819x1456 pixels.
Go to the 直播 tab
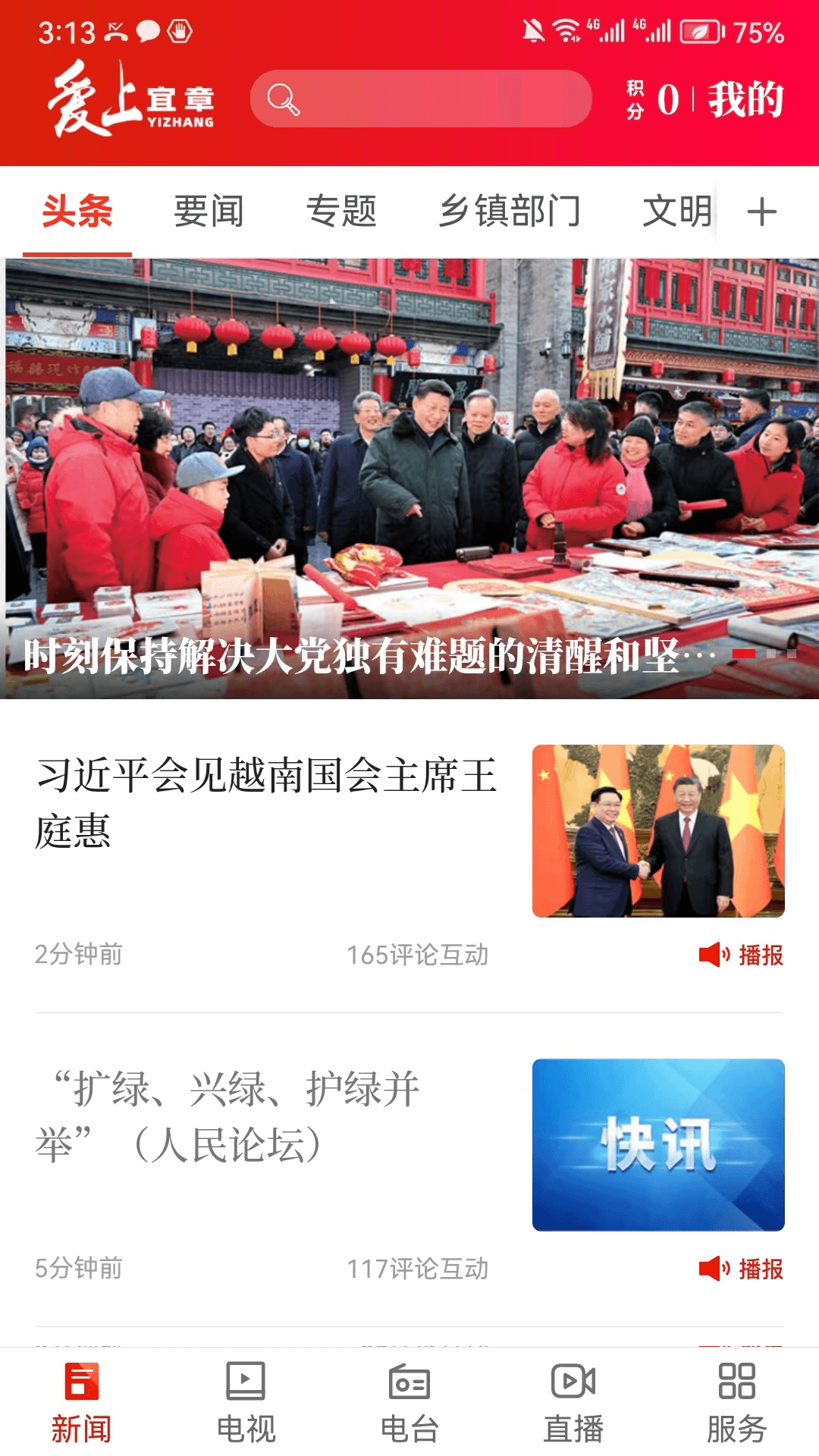[573, 1403]
